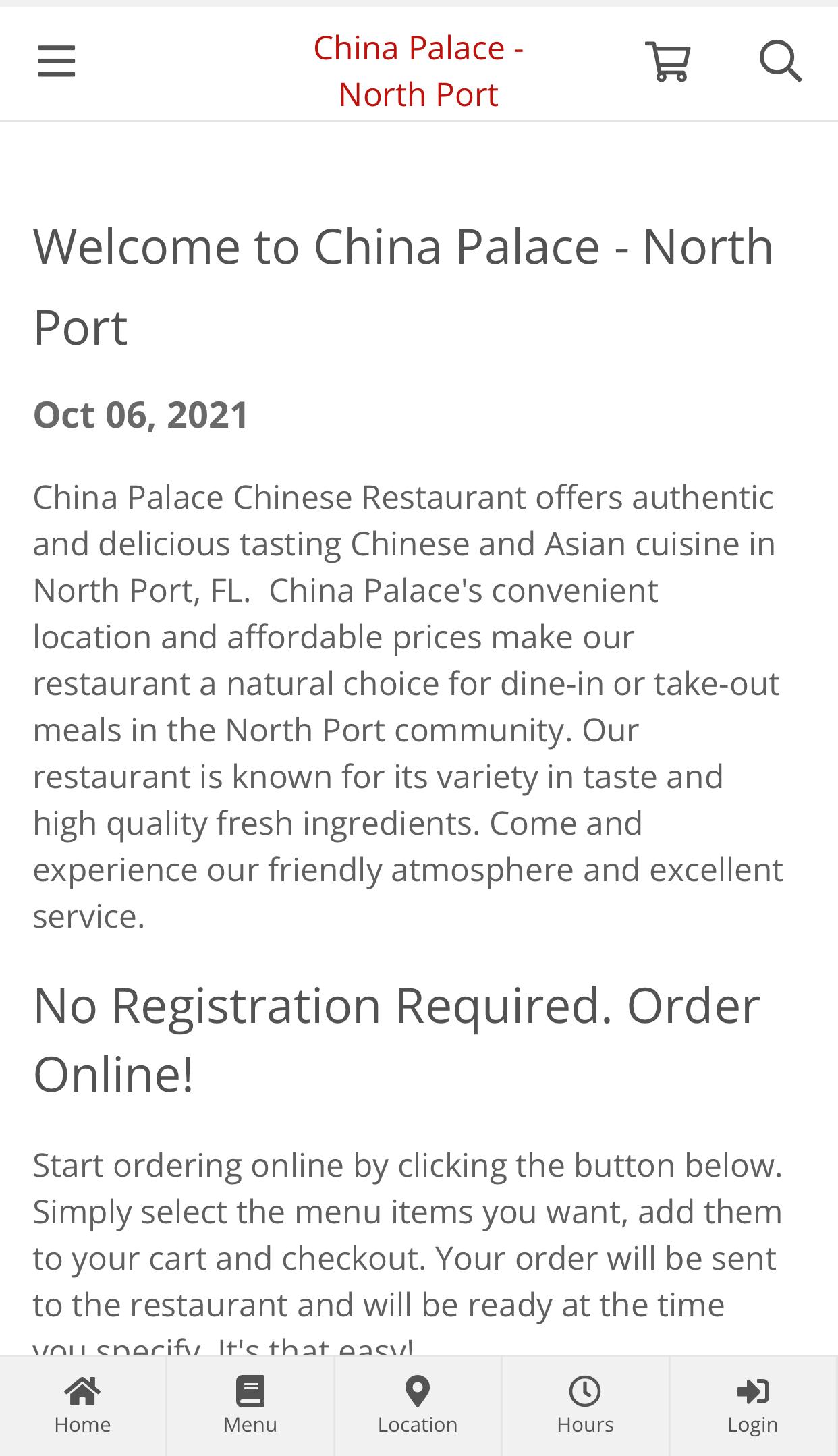Open the Location tab
Image resolution: width=838 pixels, height=1456 pixels.
[x=418, y=1406]
